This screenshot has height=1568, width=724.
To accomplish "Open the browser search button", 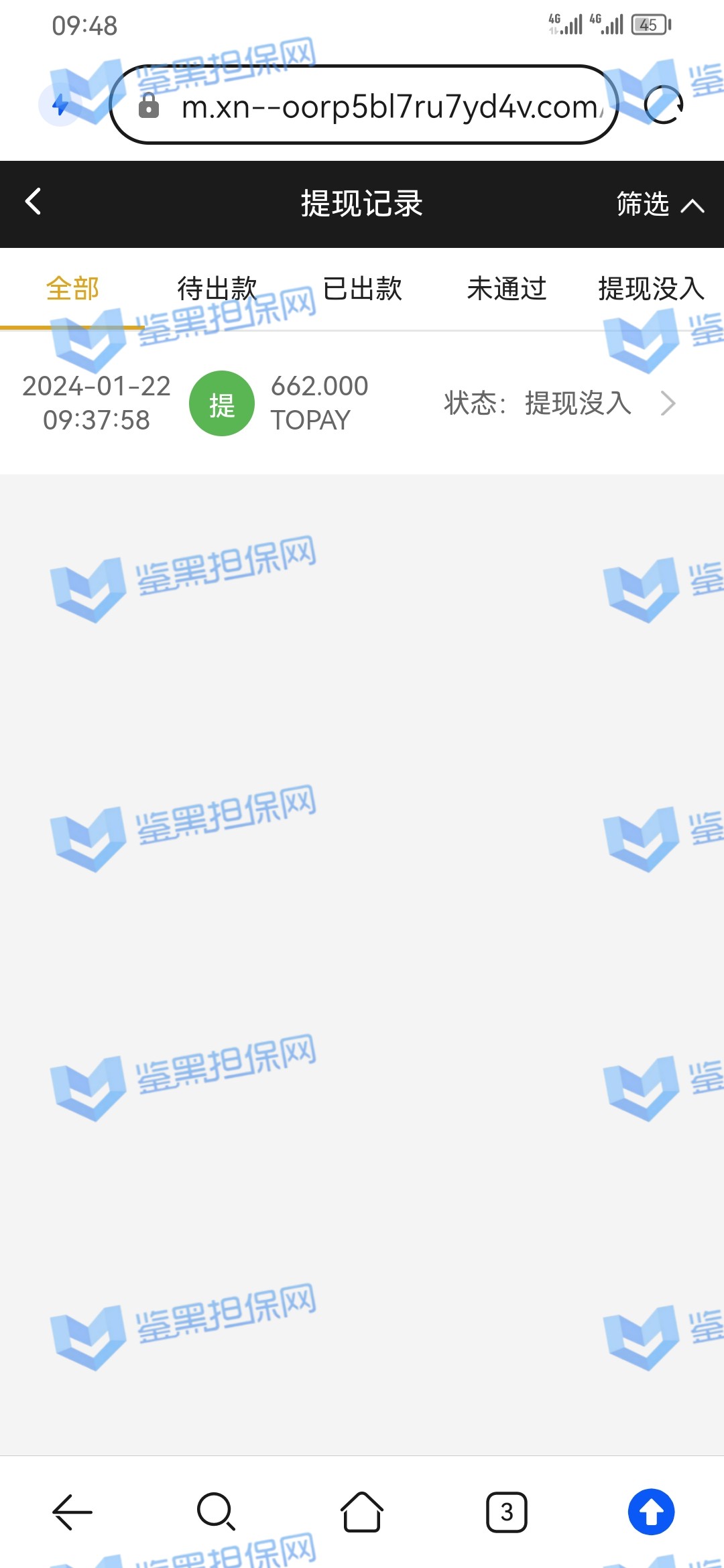I will (x=216, y=1512).
